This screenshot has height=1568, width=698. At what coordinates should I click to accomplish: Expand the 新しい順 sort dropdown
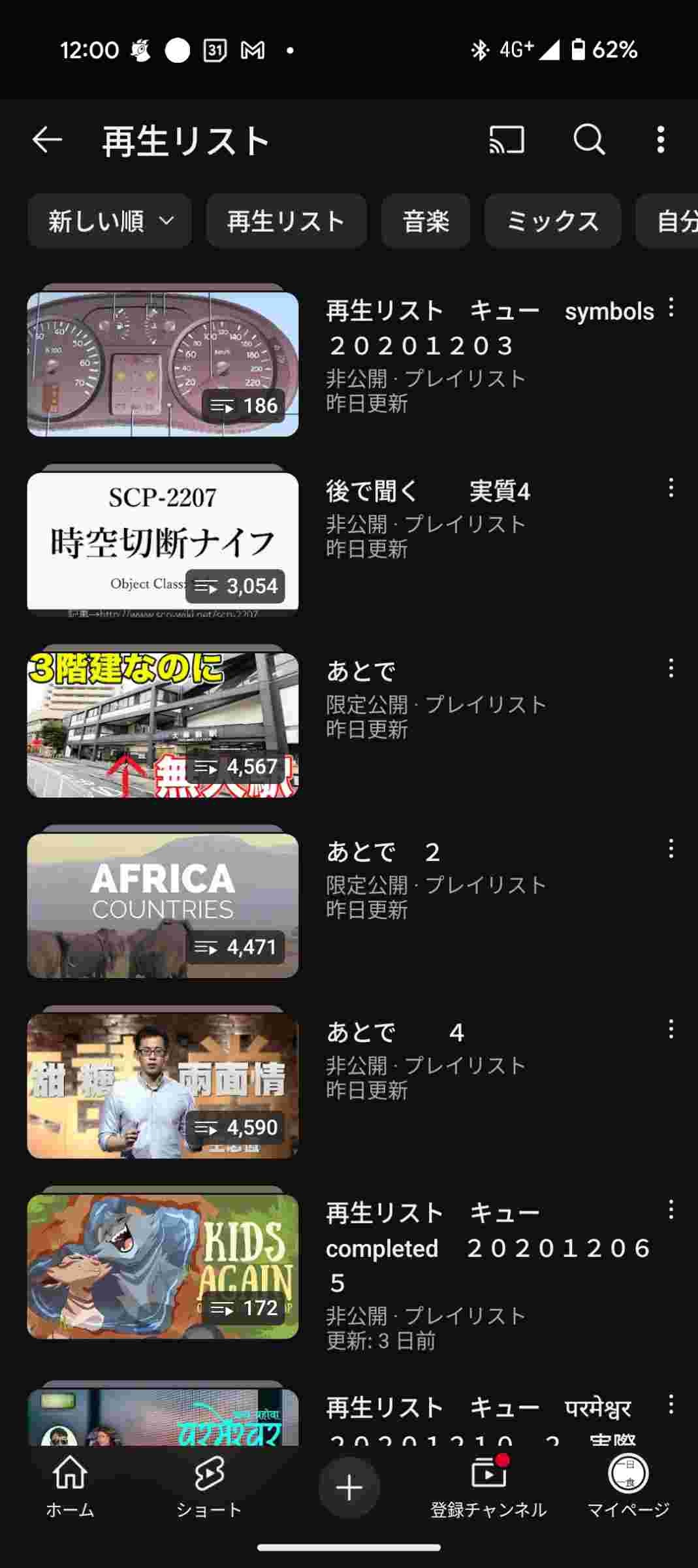(x=110, y=221)
